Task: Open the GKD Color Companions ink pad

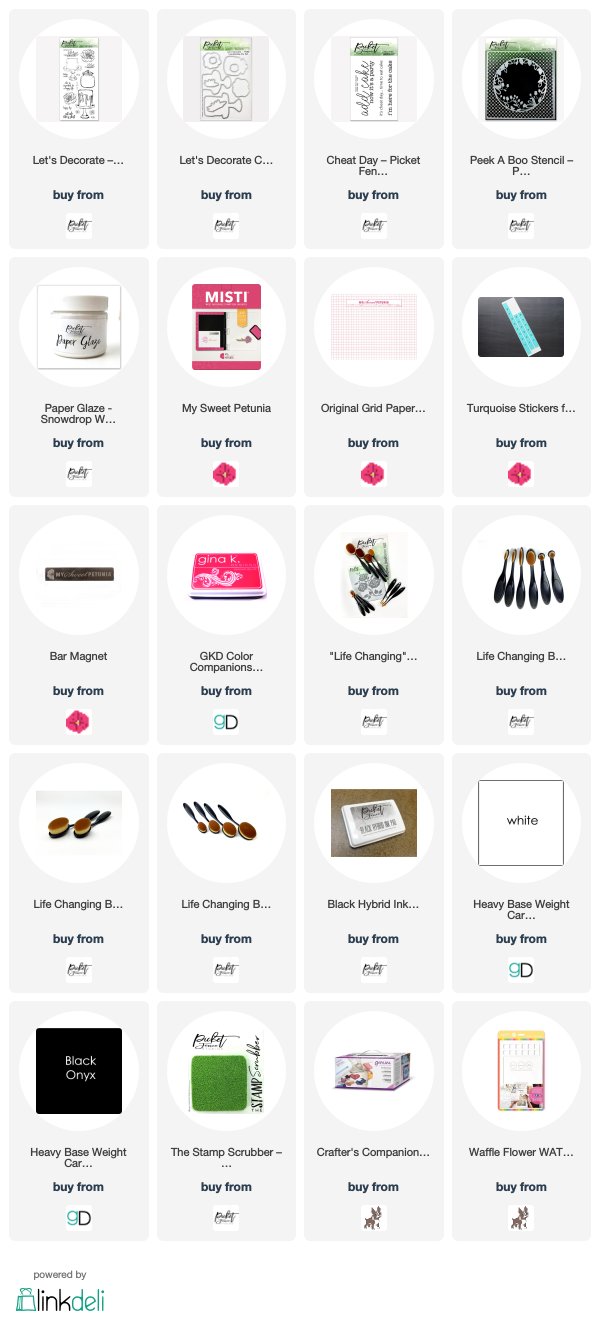Action: [226, 625]
